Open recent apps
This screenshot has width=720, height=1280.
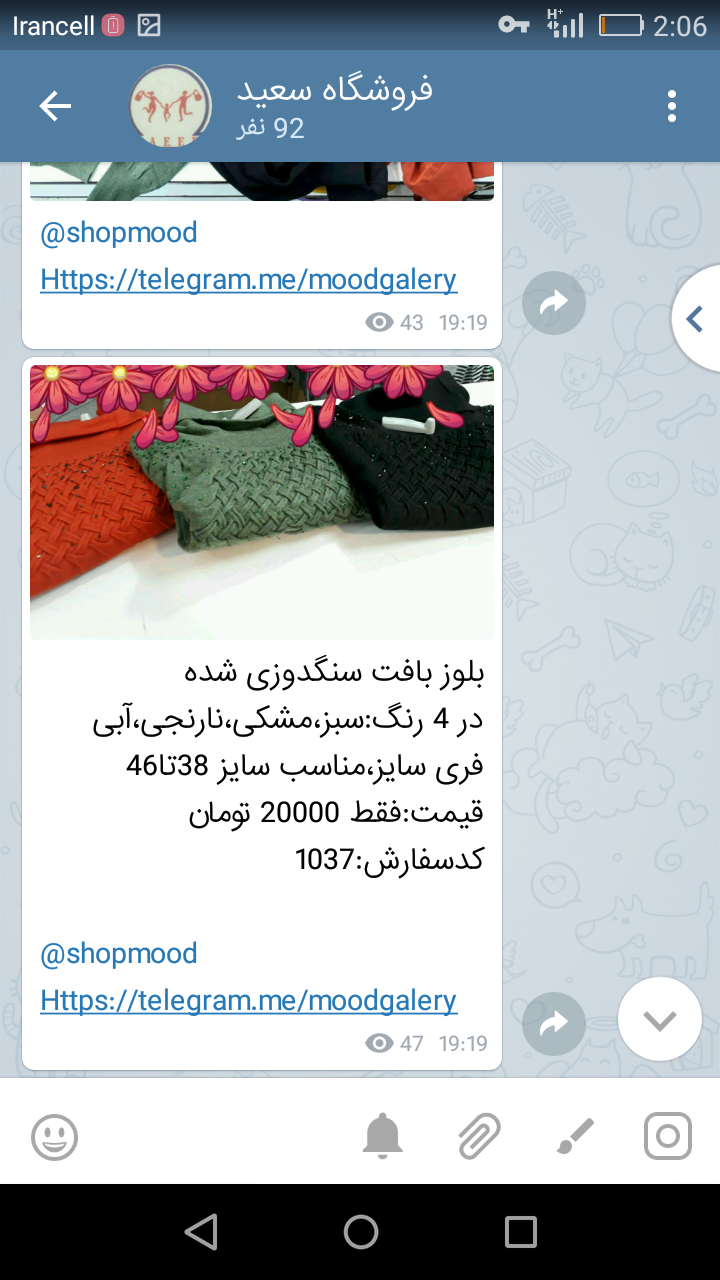520,1232
